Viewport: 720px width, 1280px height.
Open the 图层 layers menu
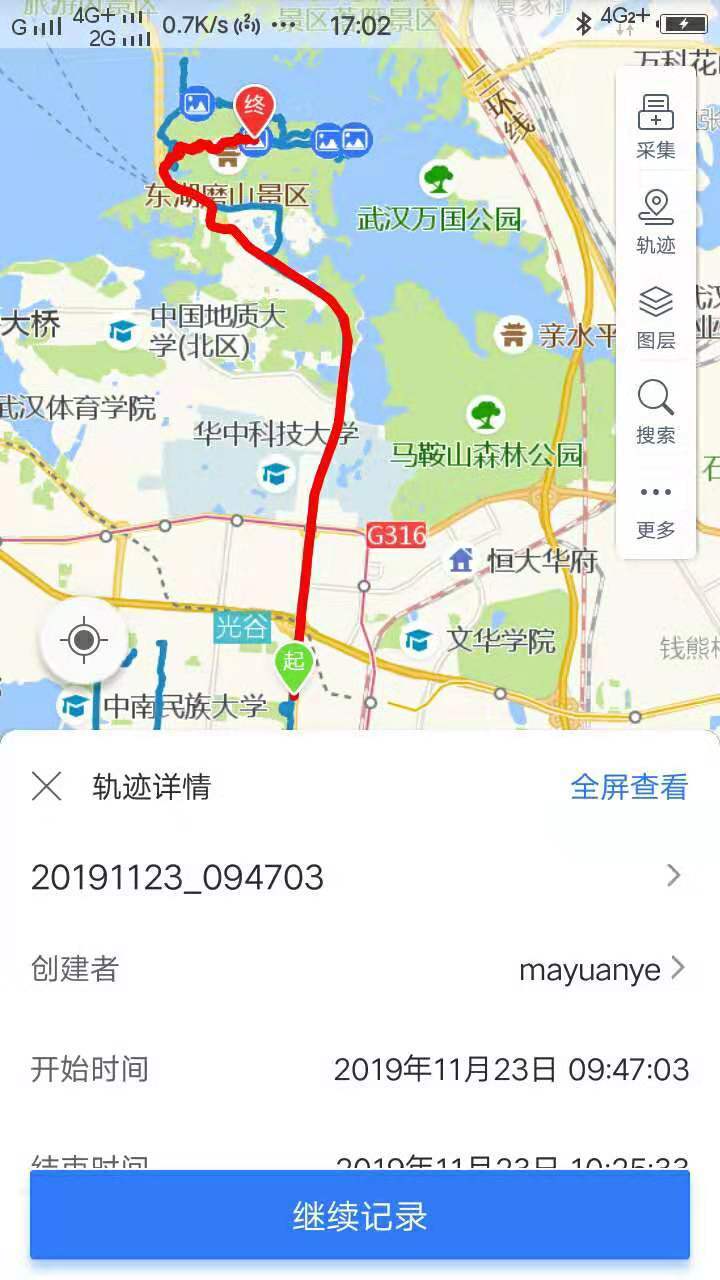pos(656,316)
